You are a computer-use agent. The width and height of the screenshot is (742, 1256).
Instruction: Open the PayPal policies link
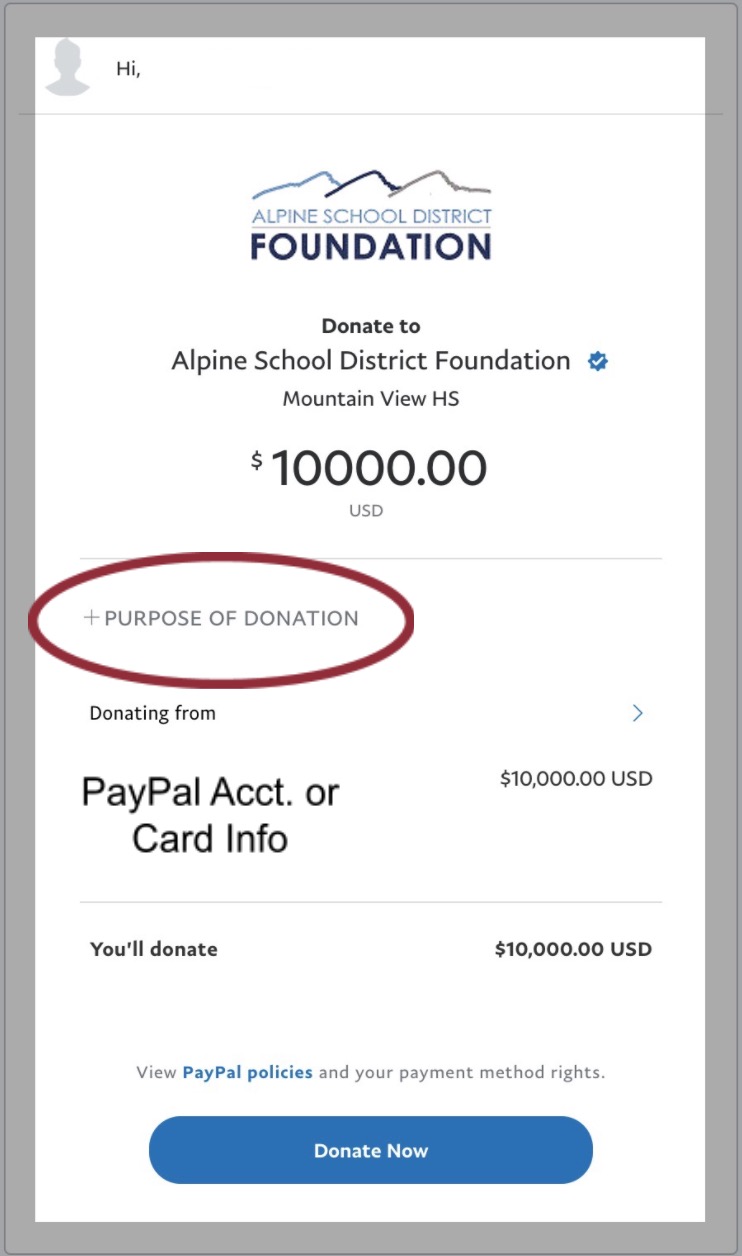[x=247, y=1072]
